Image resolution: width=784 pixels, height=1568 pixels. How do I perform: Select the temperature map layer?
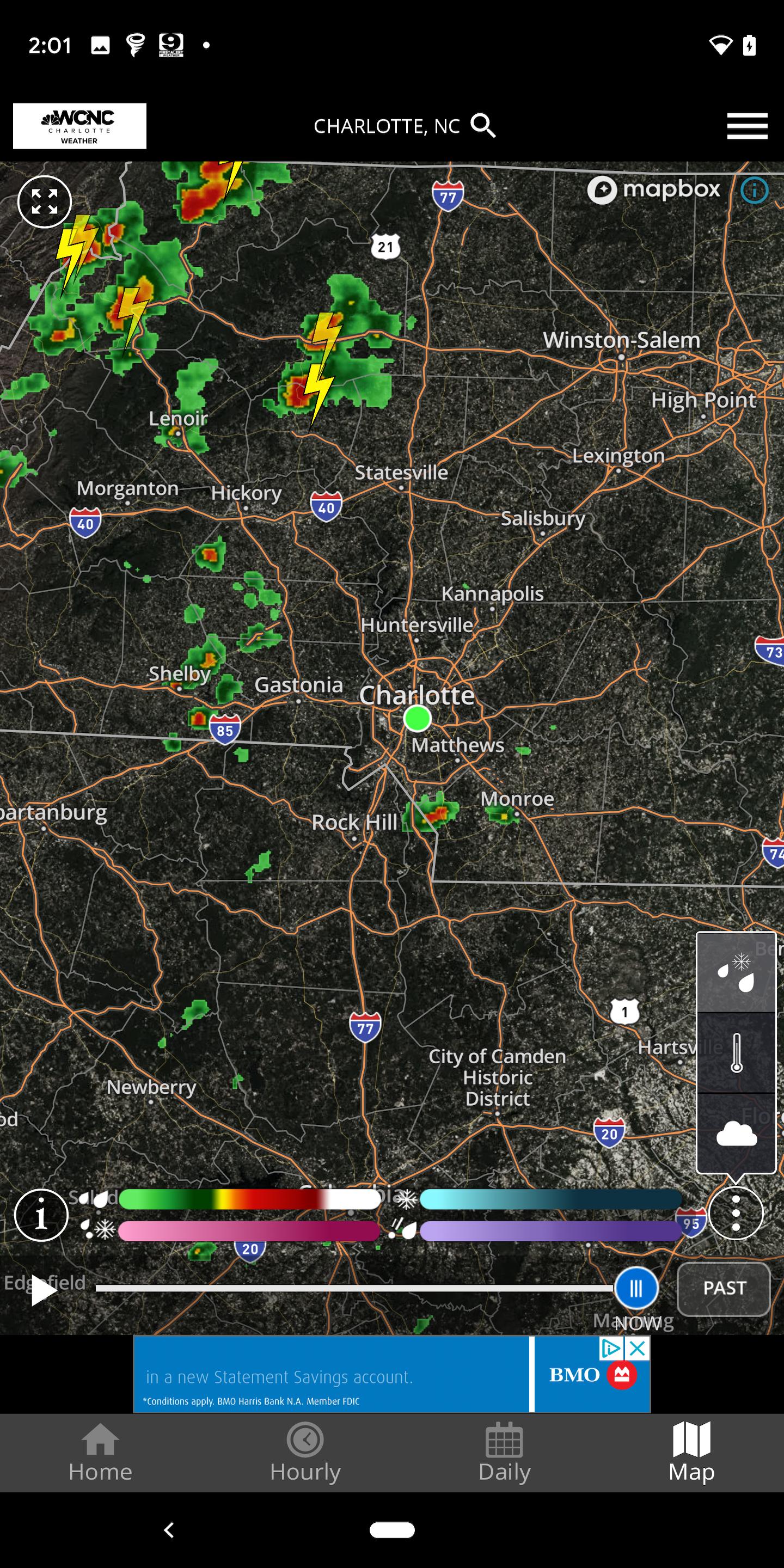[737, 1050]
